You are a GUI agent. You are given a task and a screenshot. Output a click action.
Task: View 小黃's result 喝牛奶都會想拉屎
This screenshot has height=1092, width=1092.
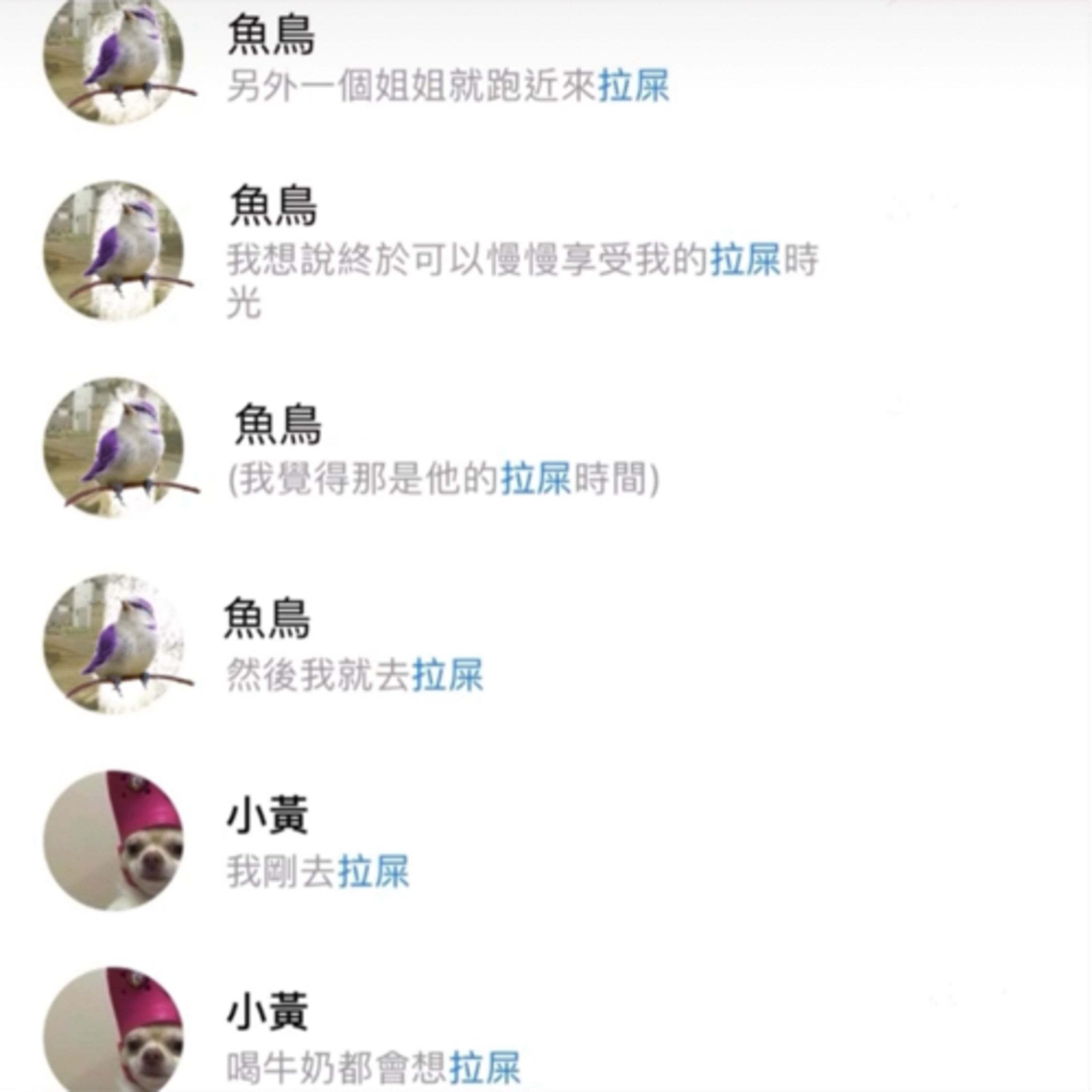pos(373,1067)
